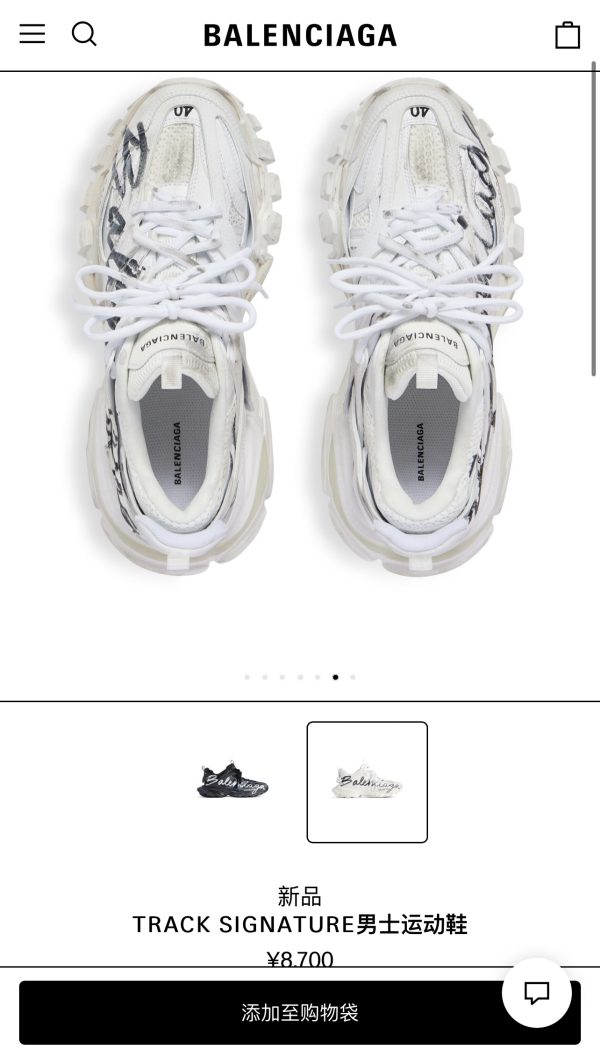Image resolution: width=600 pixels, height=1056 pixels.
Task: Tap 添加至购物袋 to add to bag
Action: click(300, 1012)
